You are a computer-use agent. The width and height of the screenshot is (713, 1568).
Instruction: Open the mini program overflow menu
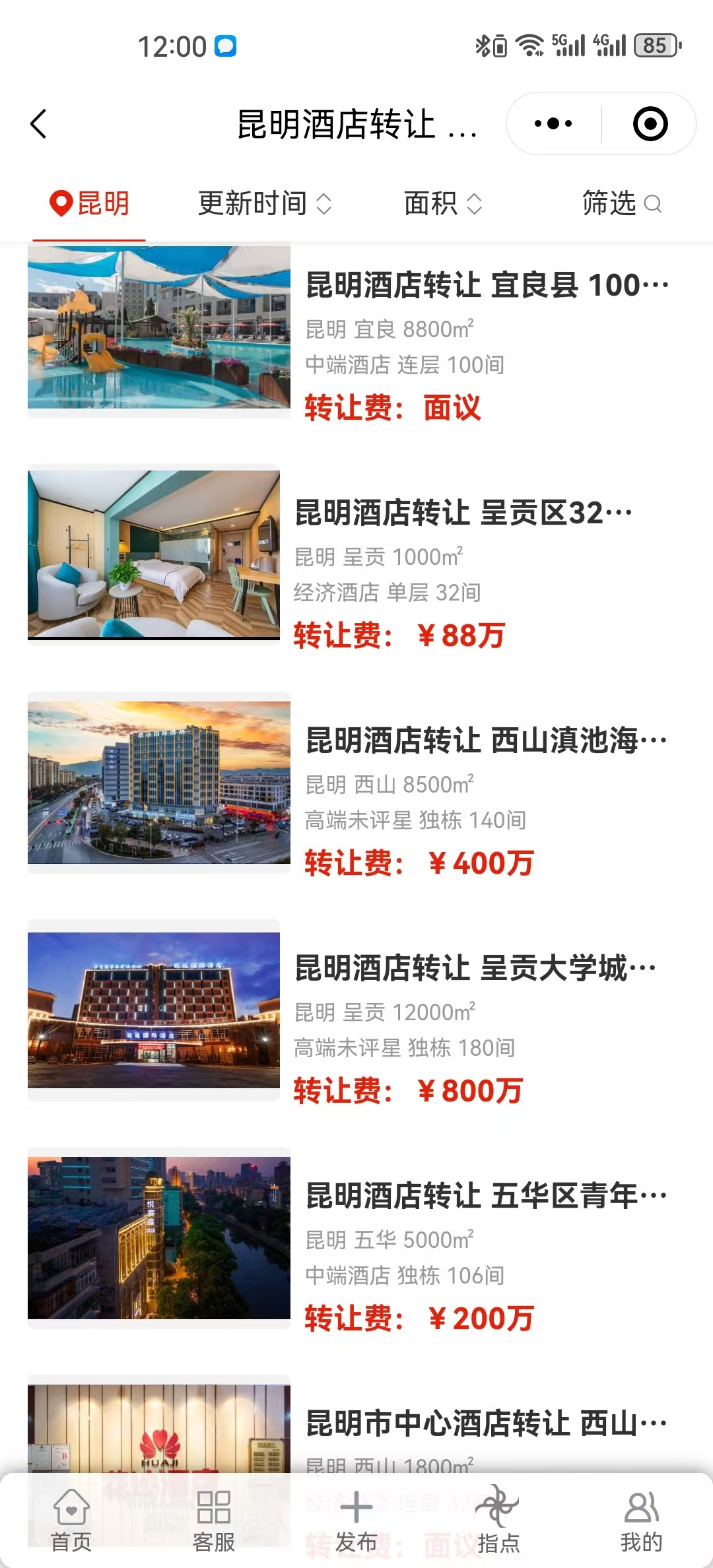[553, 124]
